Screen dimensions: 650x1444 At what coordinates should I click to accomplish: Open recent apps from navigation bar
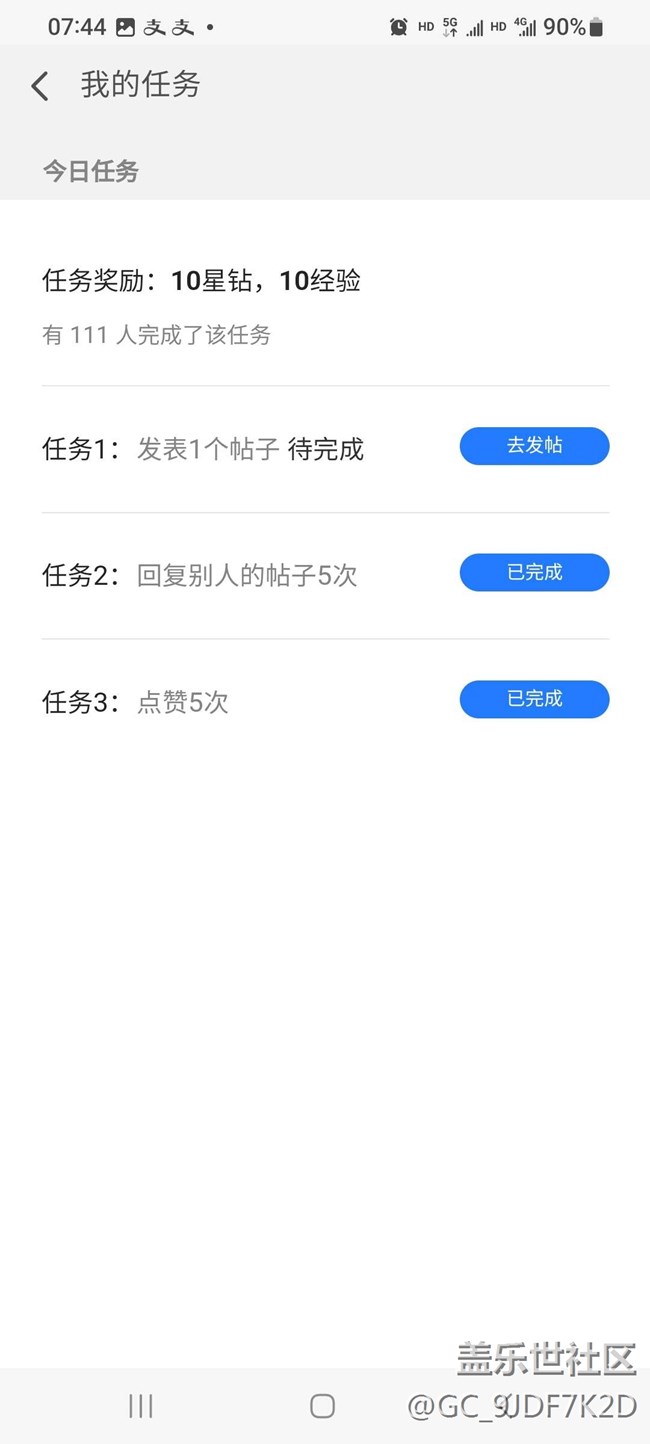(x=141, y=1406)
